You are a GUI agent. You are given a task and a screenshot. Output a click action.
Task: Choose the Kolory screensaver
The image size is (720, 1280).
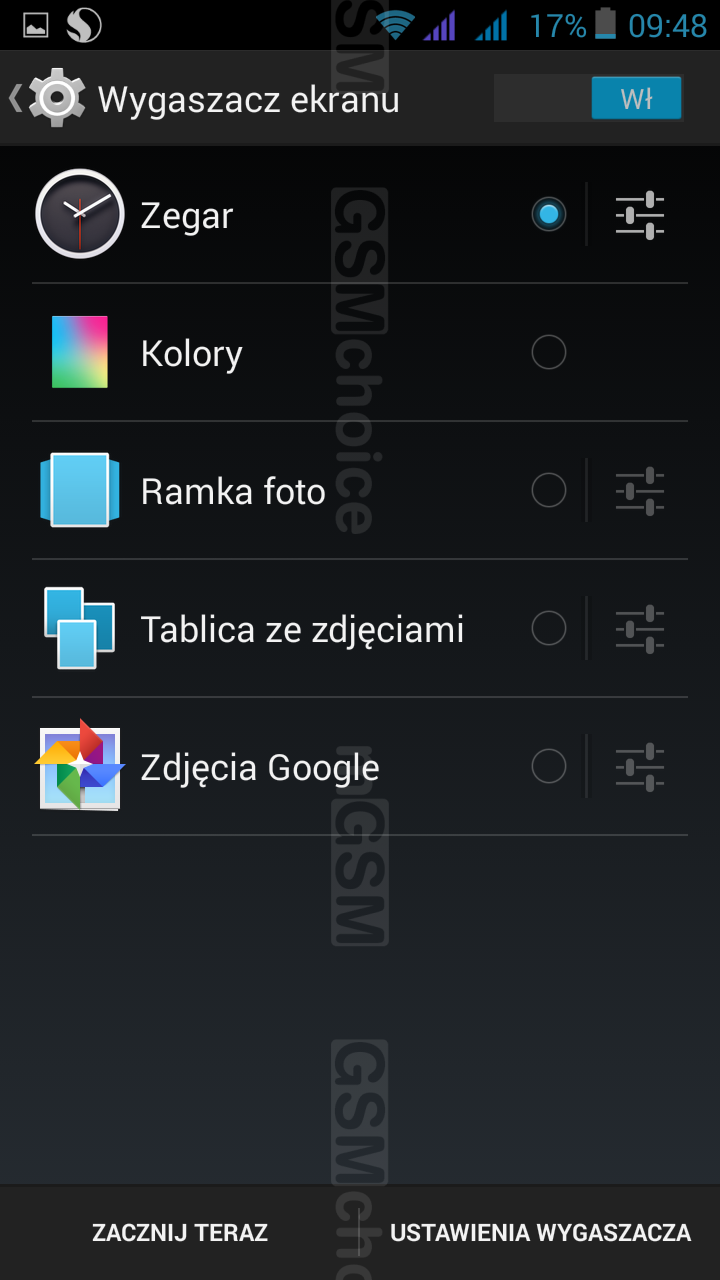(x=548, y=352)
